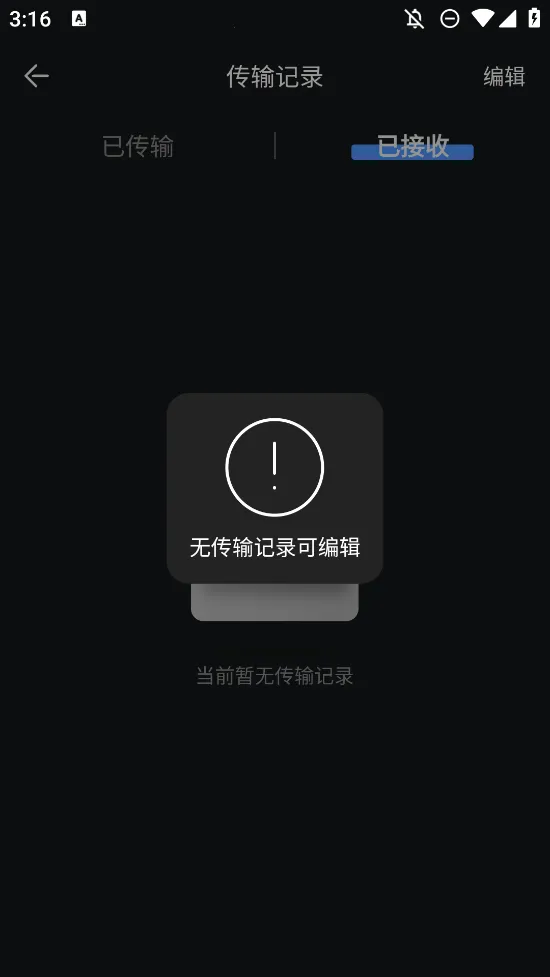Select the 已接收 tab

pos(412,146)
